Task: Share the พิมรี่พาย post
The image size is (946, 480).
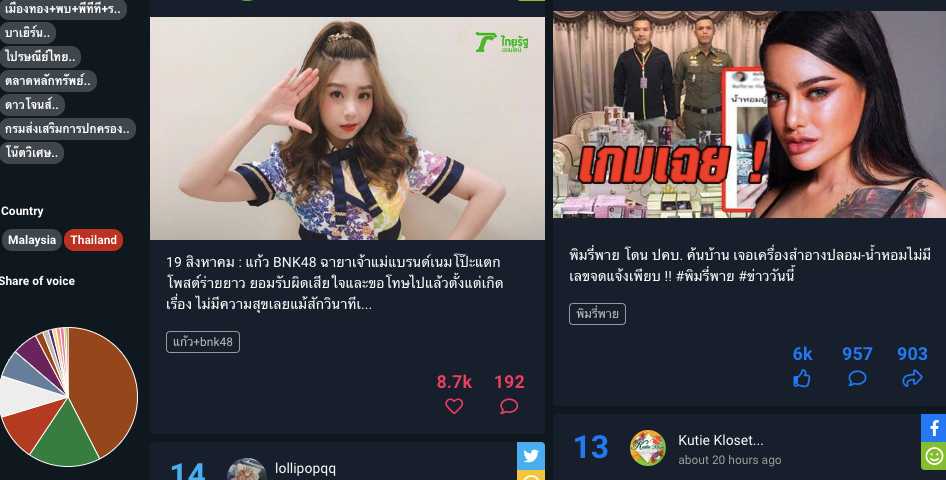Action: (x=912, y=379)
